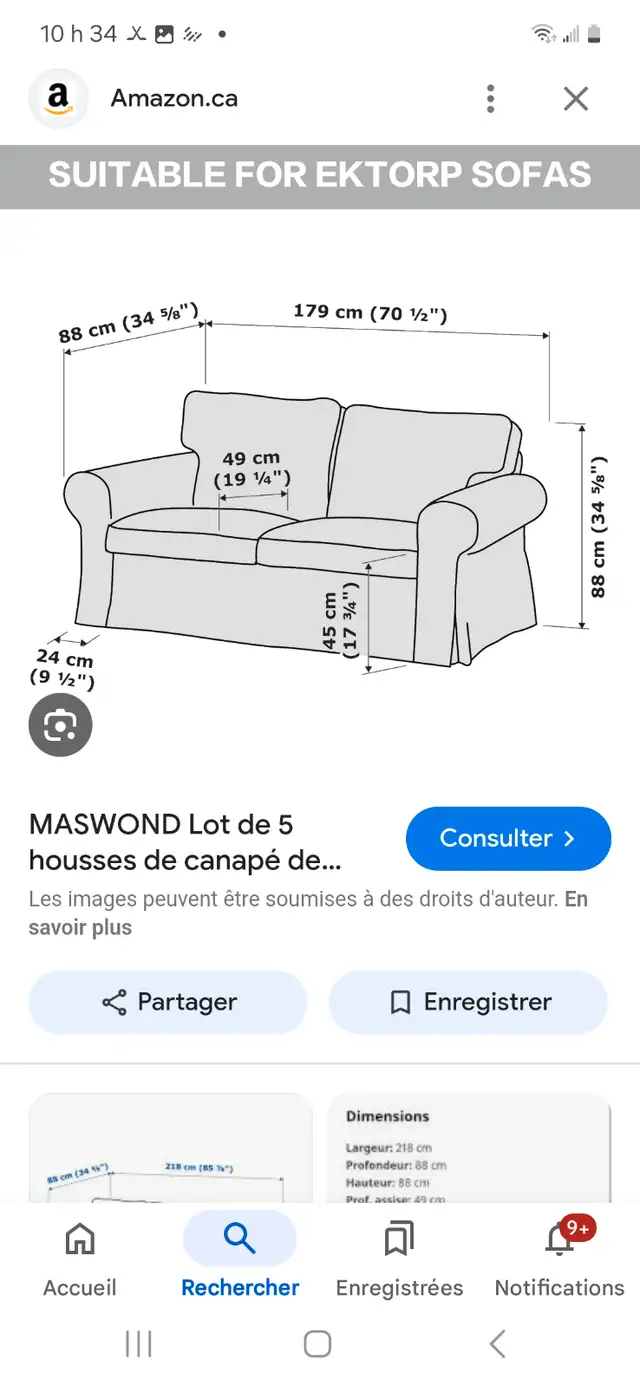The width and height of the screenshot is (640, 1388).
Task: Search this image with the Lens icon
Action: (60, 724)
